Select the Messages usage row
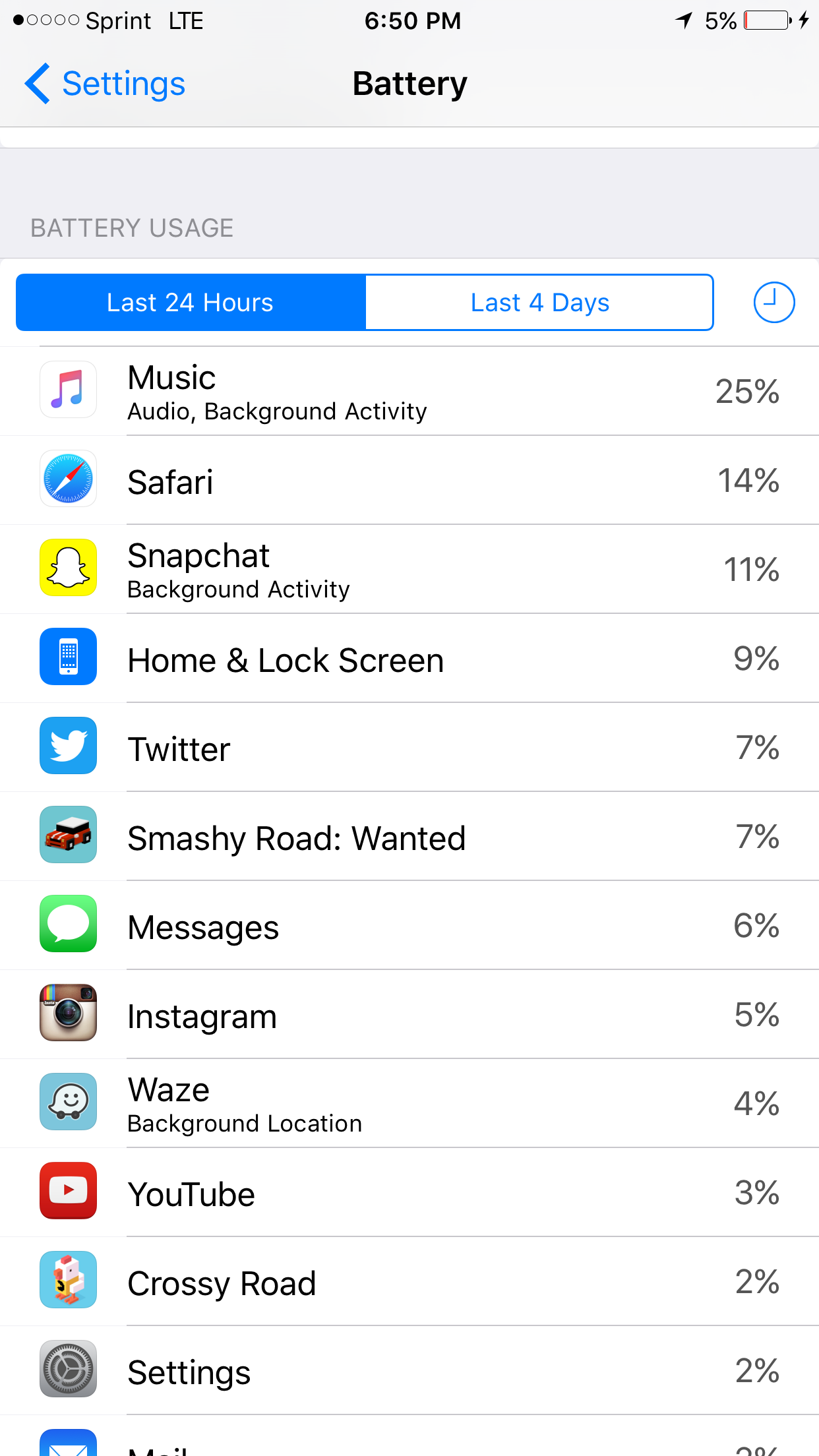This screenshot has height=1456, width=819. [409, 926]
